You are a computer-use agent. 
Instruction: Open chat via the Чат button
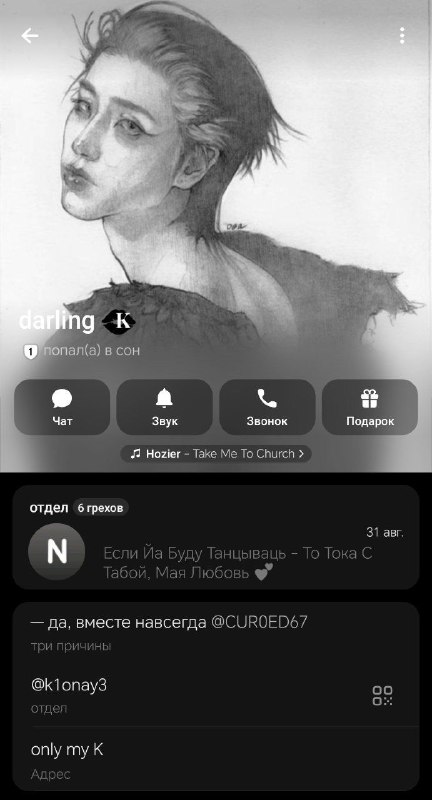[x=62, y=407]
